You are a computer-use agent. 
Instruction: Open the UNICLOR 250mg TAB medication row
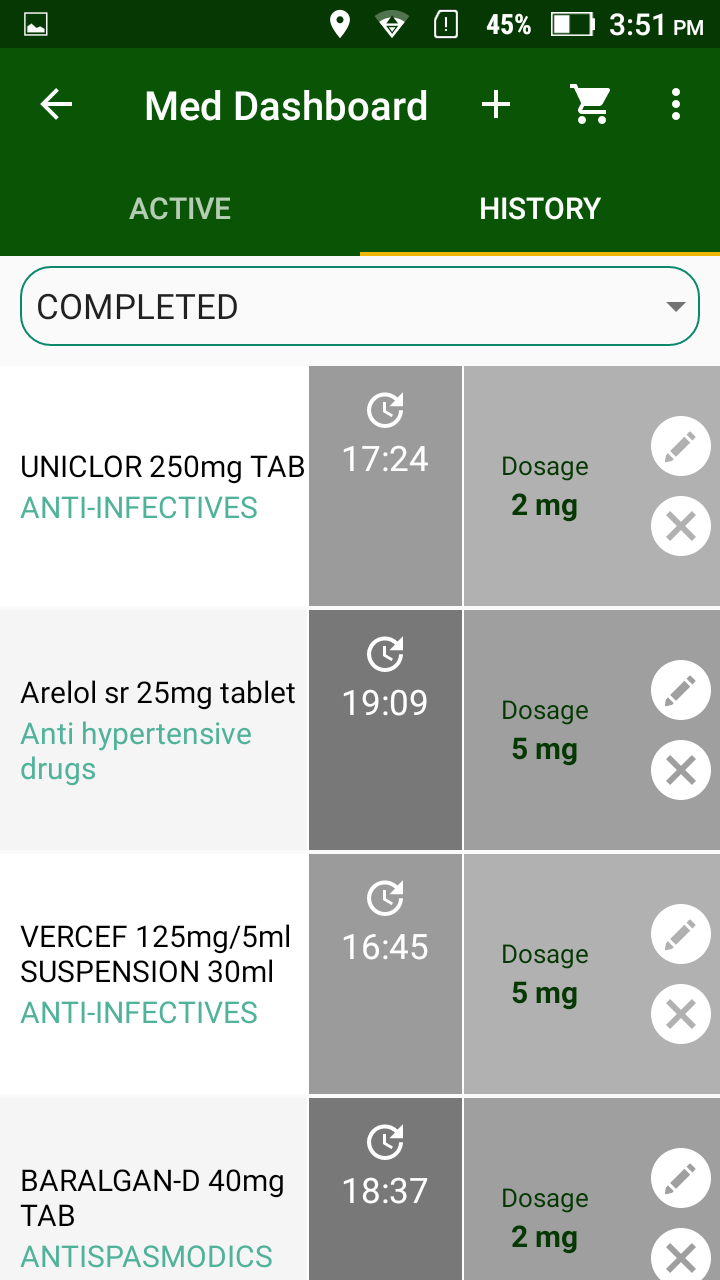click(360, 486)
